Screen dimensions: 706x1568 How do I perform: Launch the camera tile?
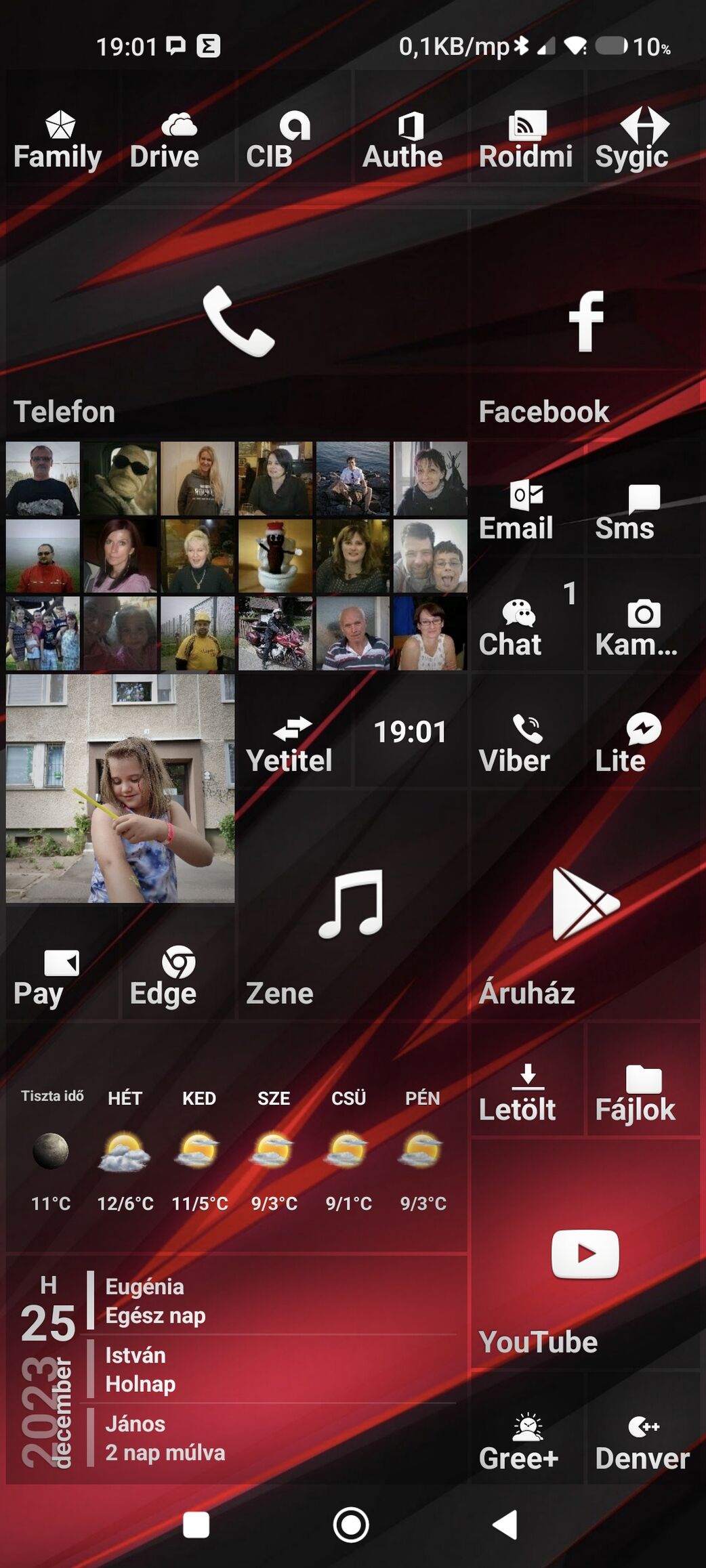point(644,615)
